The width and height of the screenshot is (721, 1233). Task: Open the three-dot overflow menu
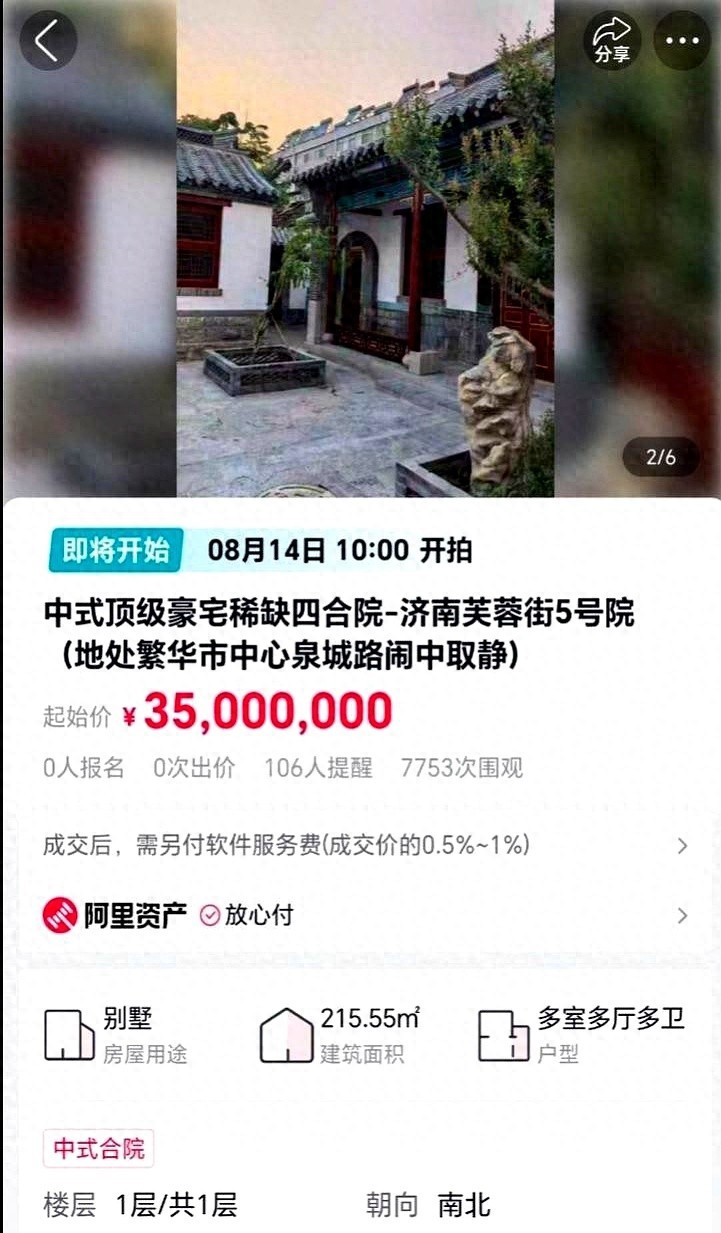[x=682, y=41]
